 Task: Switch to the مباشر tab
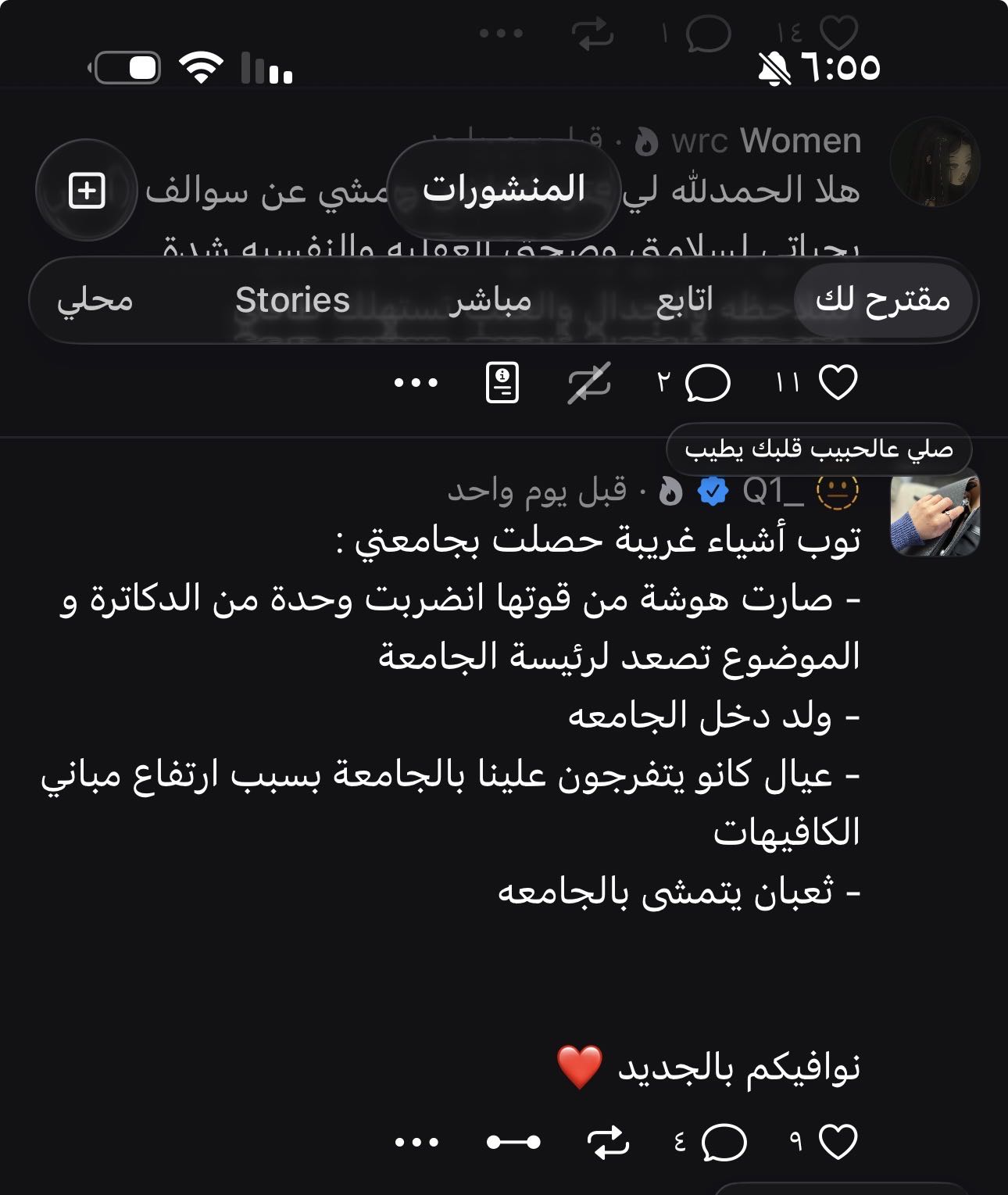[x=490, y=300]
